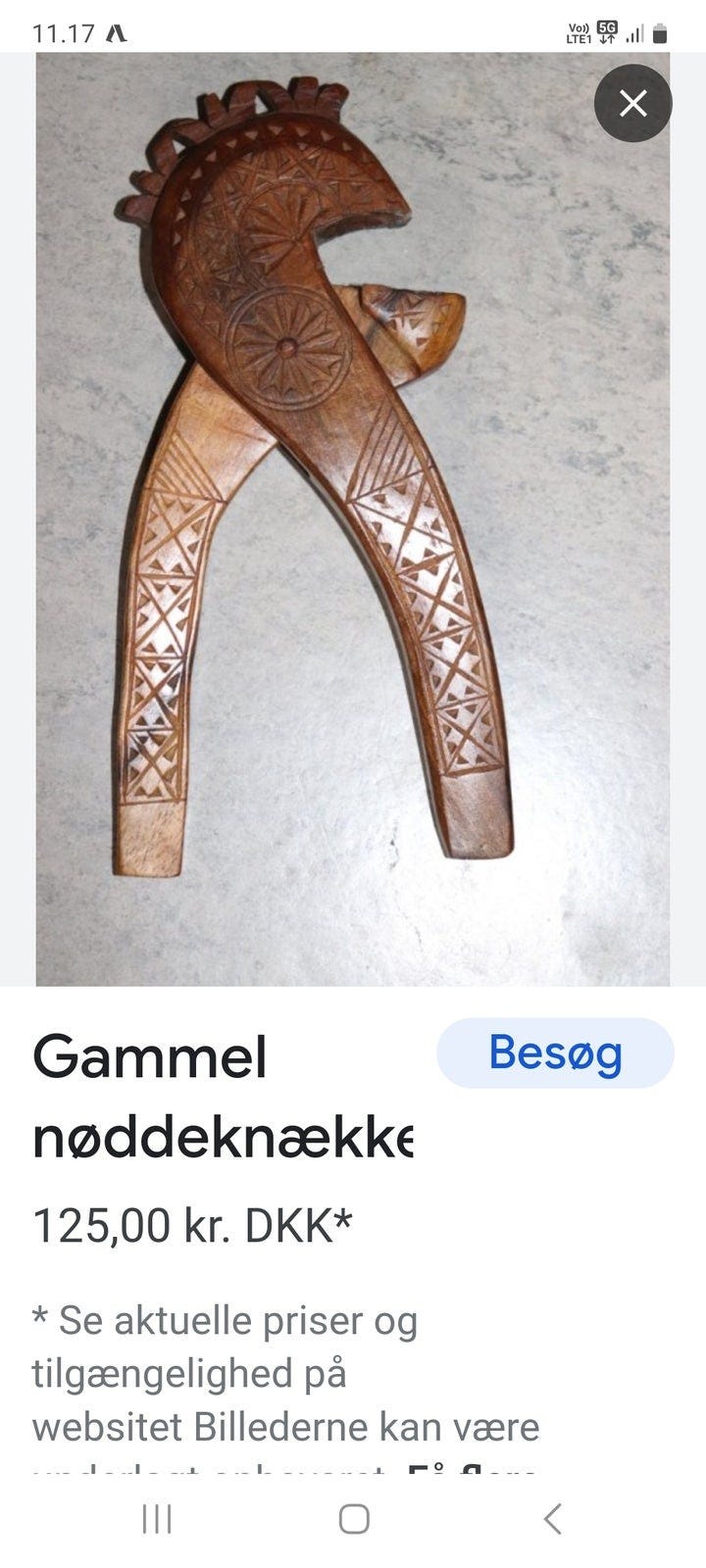Tap the 5G network indicator icon
Viewport: 706px width, 1568px height.
605,26
